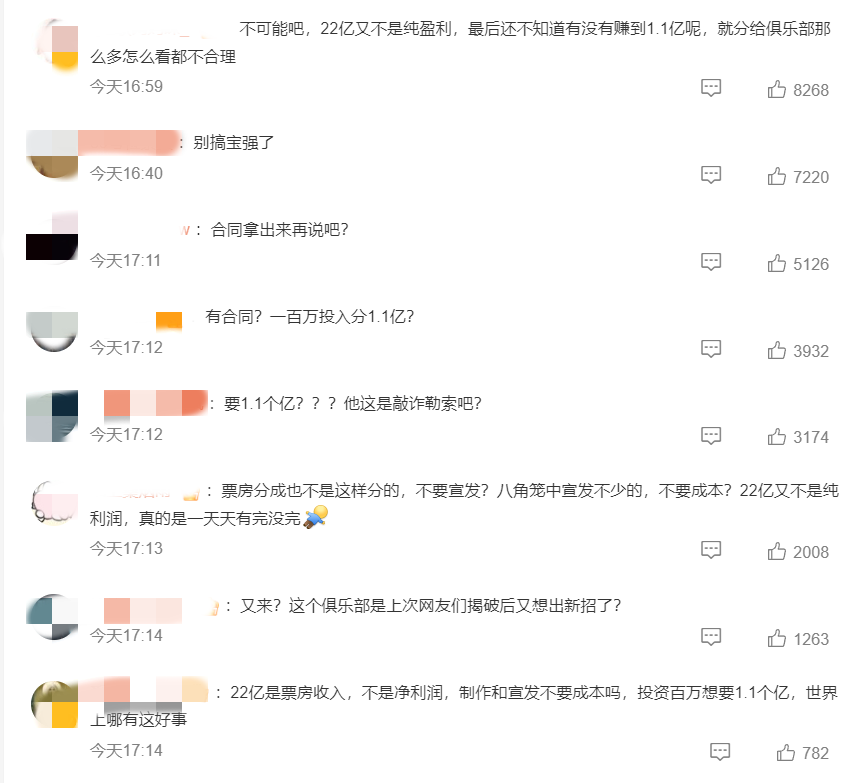Reply to the comment posted 今天16:59

711,88
